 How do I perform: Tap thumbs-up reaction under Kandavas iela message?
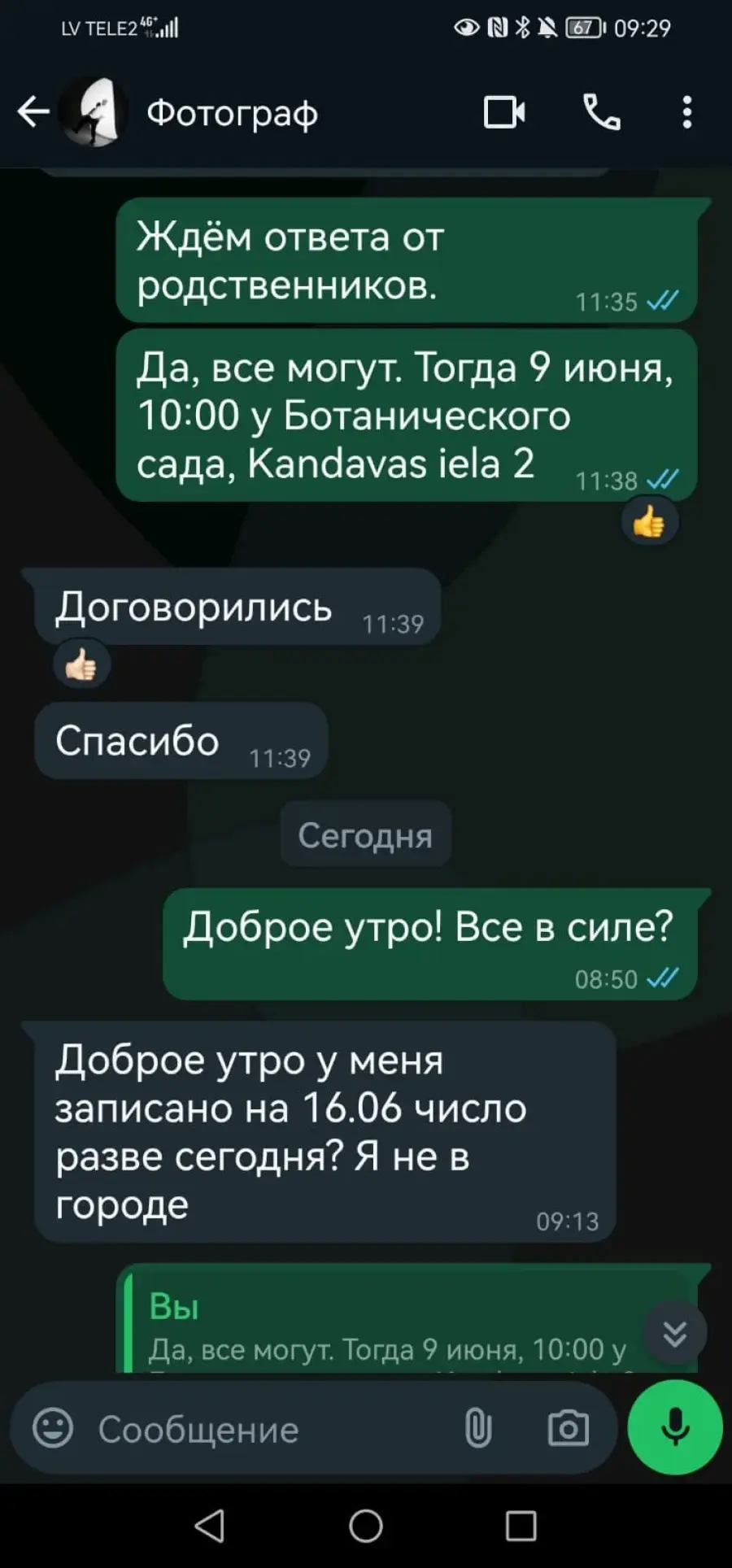(x=649, y=522)
